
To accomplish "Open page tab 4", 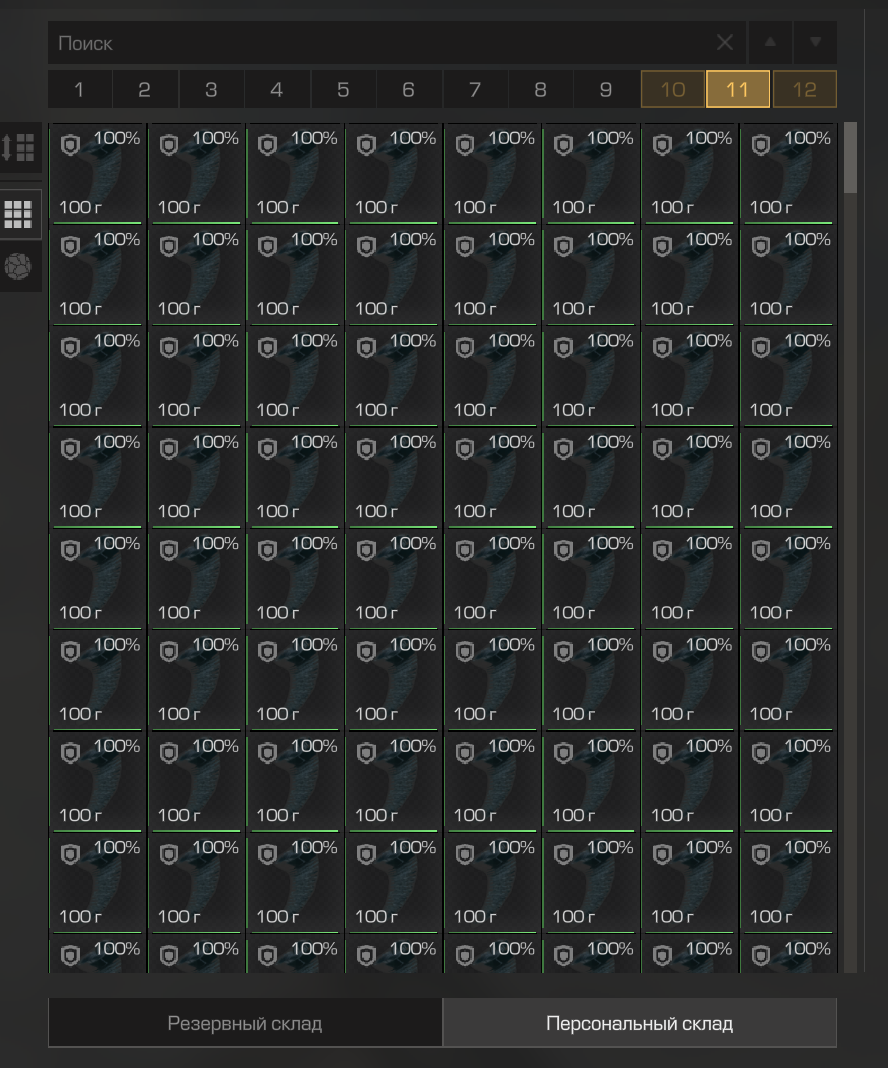I will [277, 90].
